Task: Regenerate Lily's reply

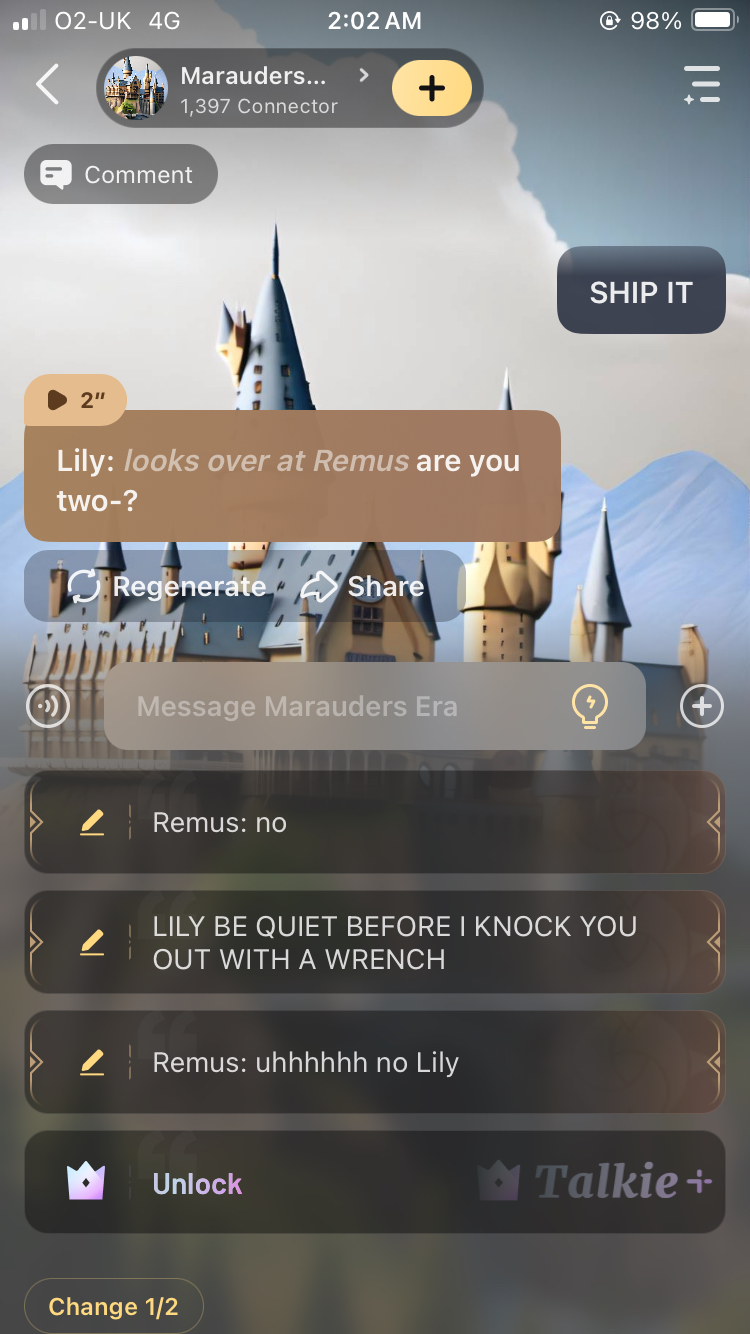Action: tap(167, 586)
